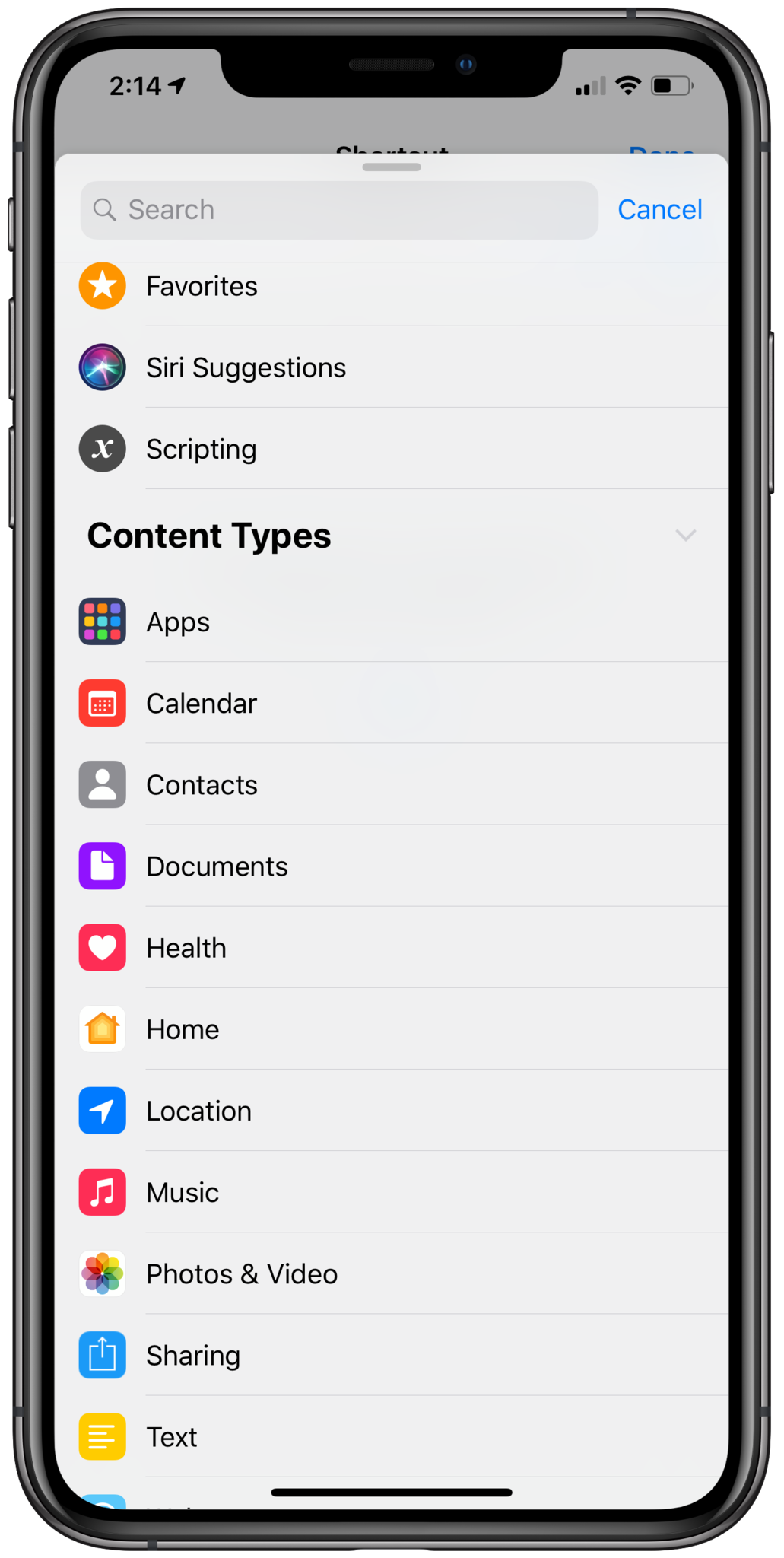The width and height of the screenshot is (784, 1558).
Task: Tap the Text content type icon
Action: [x=101, y=1436]
